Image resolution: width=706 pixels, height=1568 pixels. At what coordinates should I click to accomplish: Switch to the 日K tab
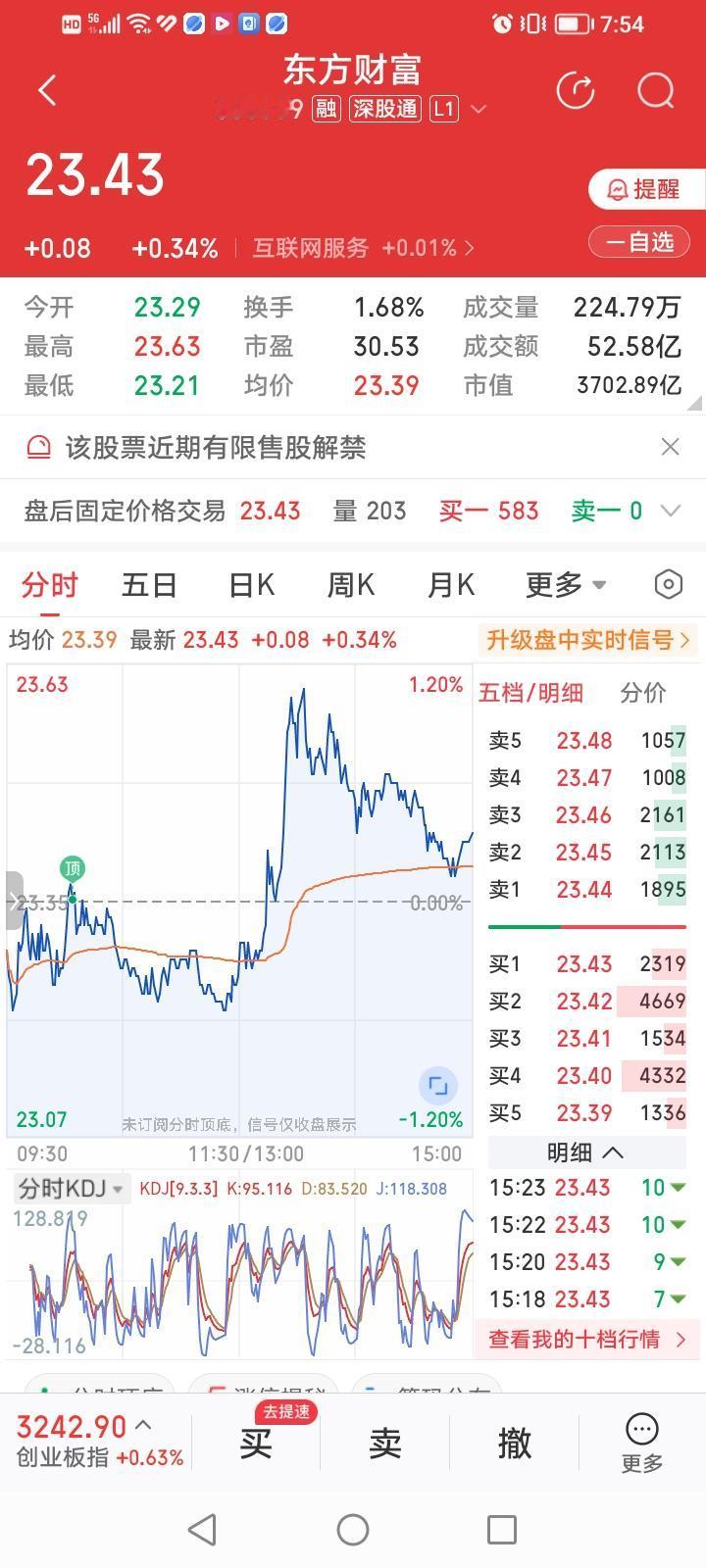(250, 584)
